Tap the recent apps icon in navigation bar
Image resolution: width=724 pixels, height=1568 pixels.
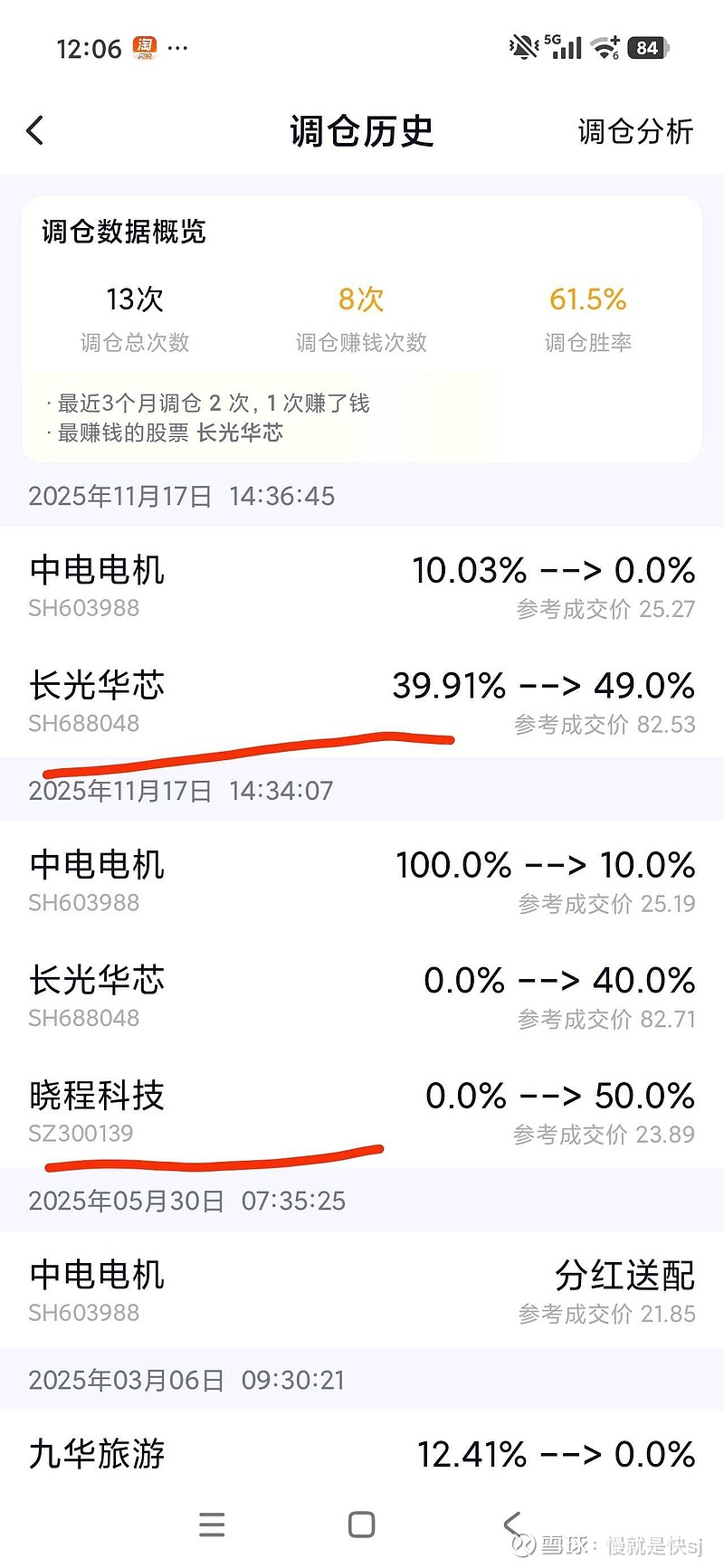coord(212,1525)
